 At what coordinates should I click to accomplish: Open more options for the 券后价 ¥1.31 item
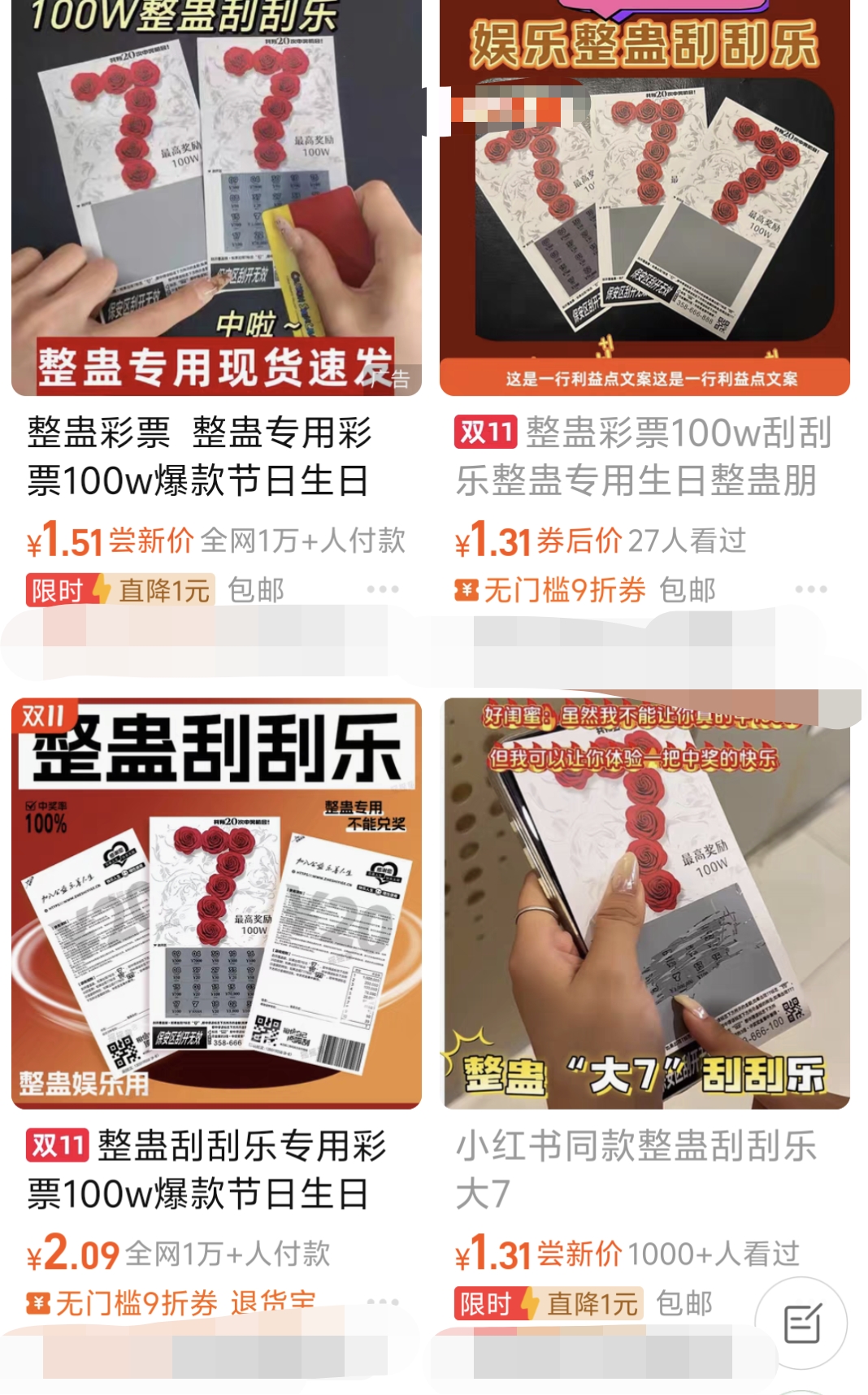point(810,589)
